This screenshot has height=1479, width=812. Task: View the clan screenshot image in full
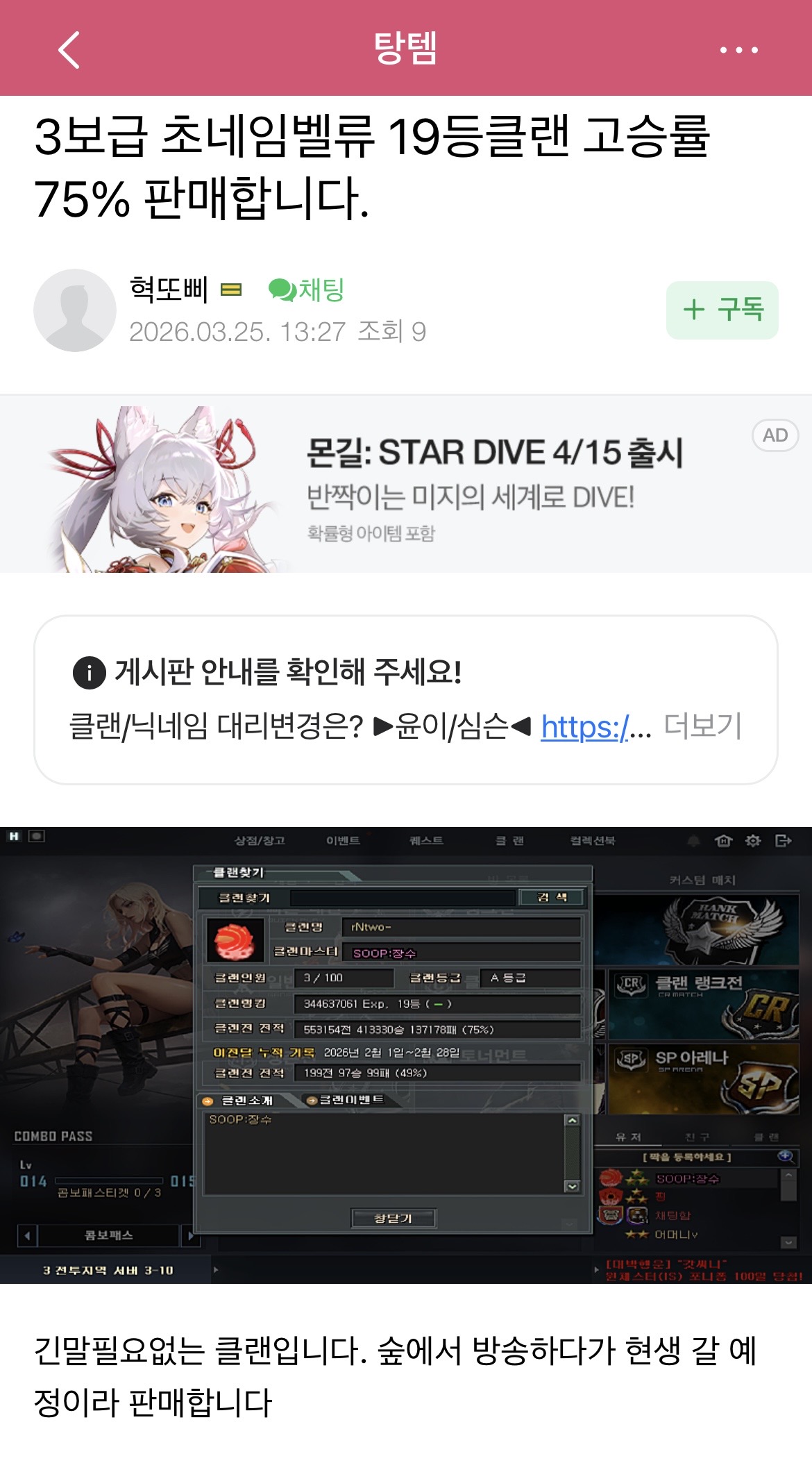click(406, 1055)
